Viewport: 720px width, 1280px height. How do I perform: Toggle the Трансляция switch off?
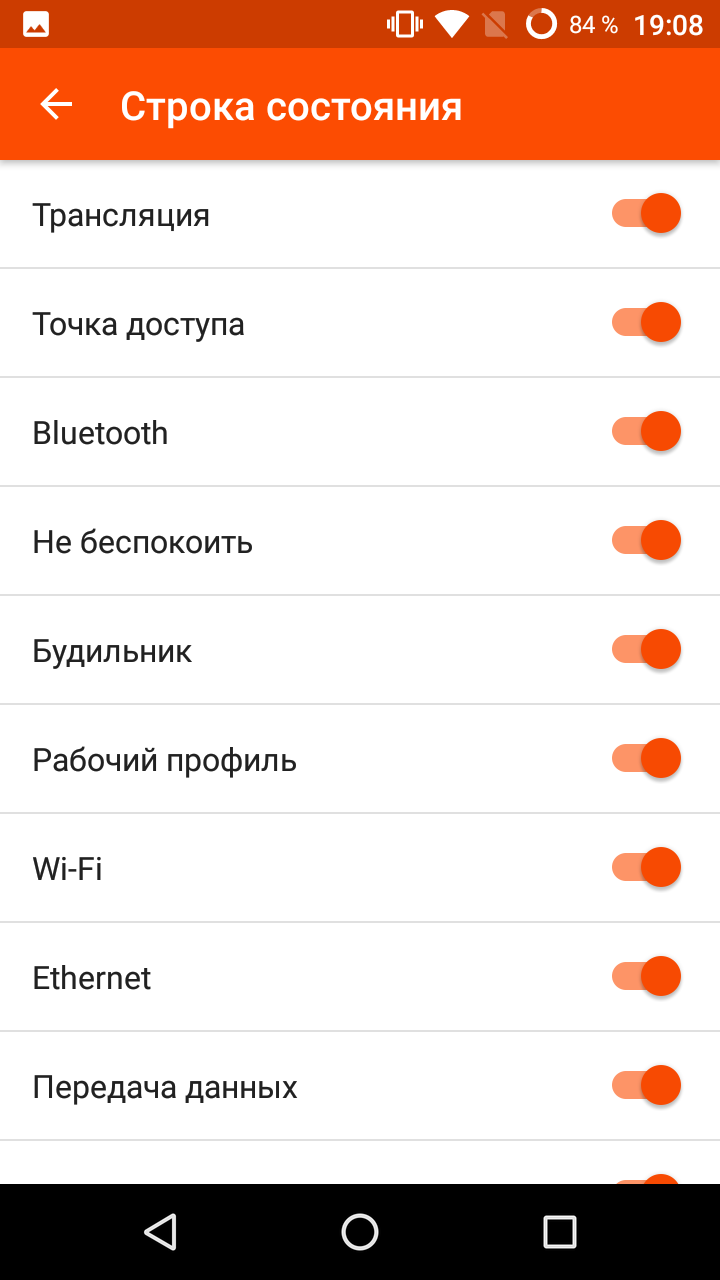646,214
